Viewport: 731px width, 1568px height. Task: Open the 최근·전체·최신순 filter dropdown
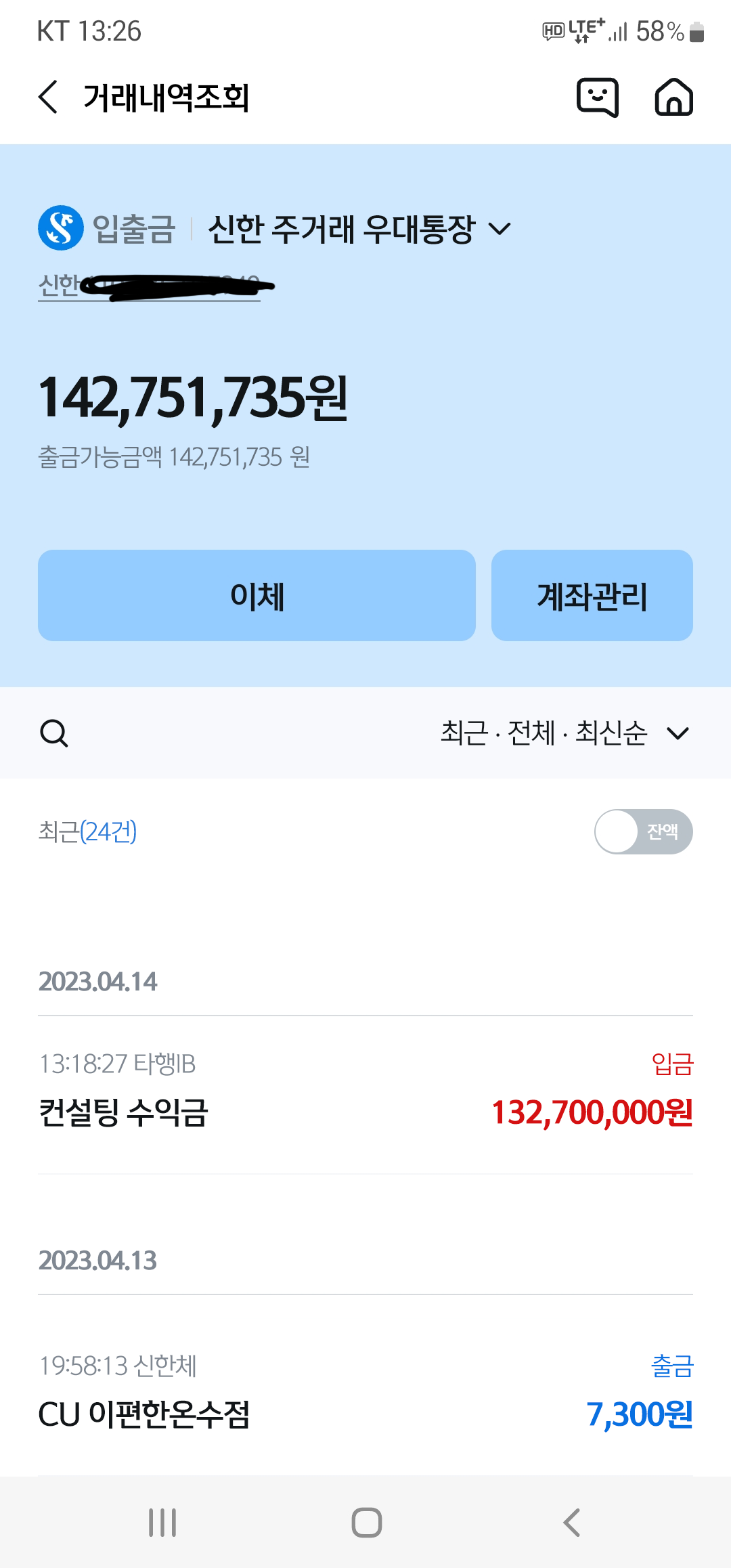pos(564,733)
